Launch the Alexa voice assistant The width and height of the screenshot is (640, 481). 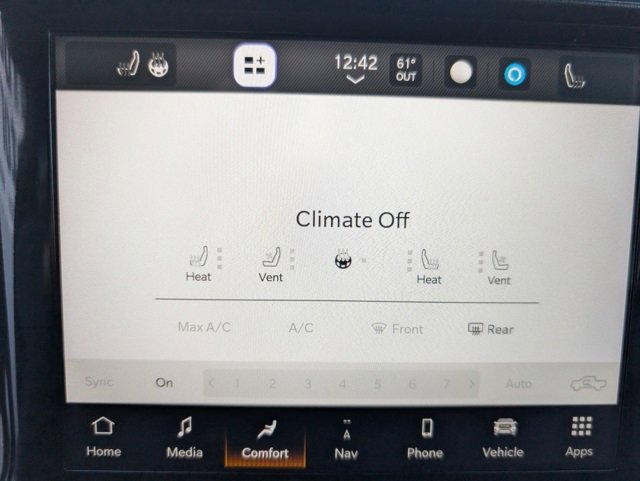[515, 73]
